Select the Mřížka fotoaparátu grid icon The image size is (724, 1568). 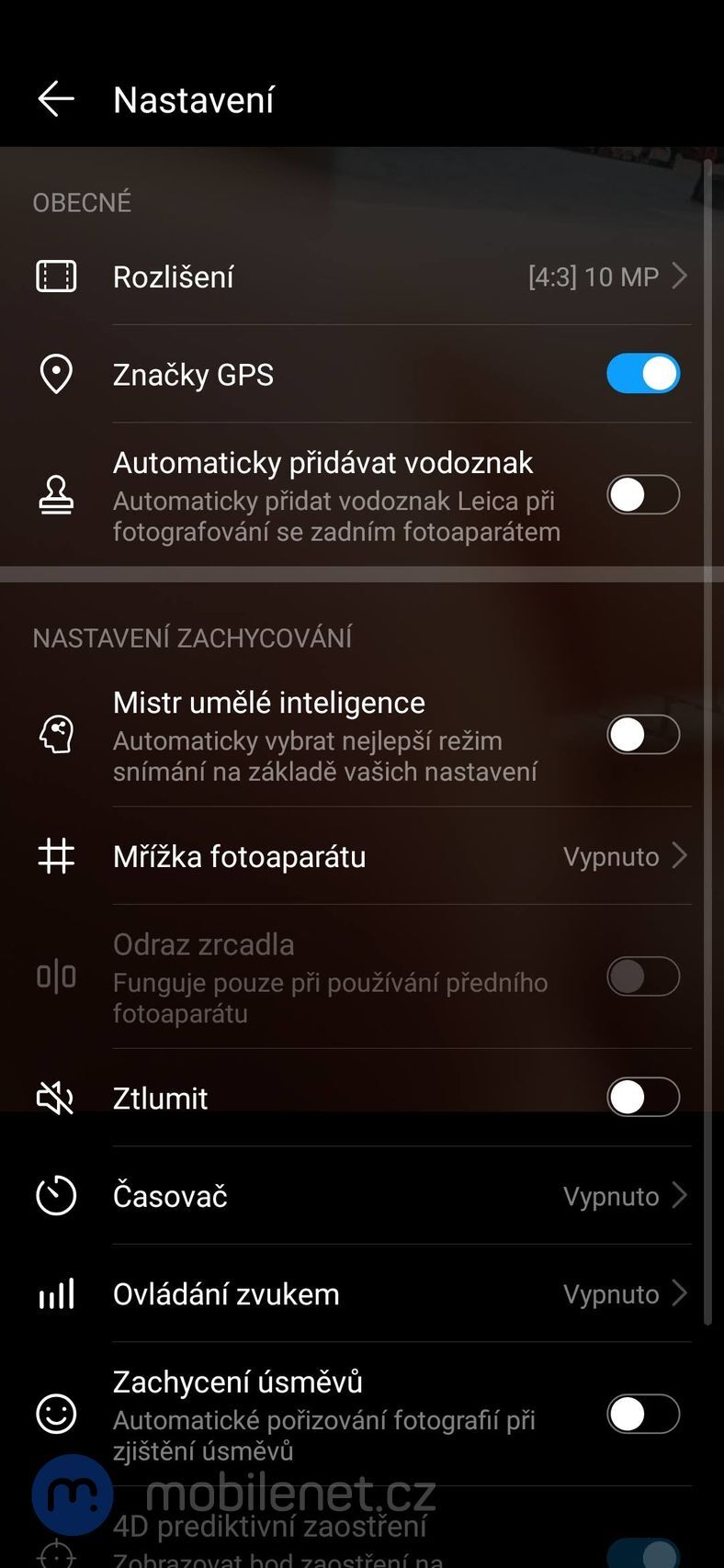click(x=56, y=856)
